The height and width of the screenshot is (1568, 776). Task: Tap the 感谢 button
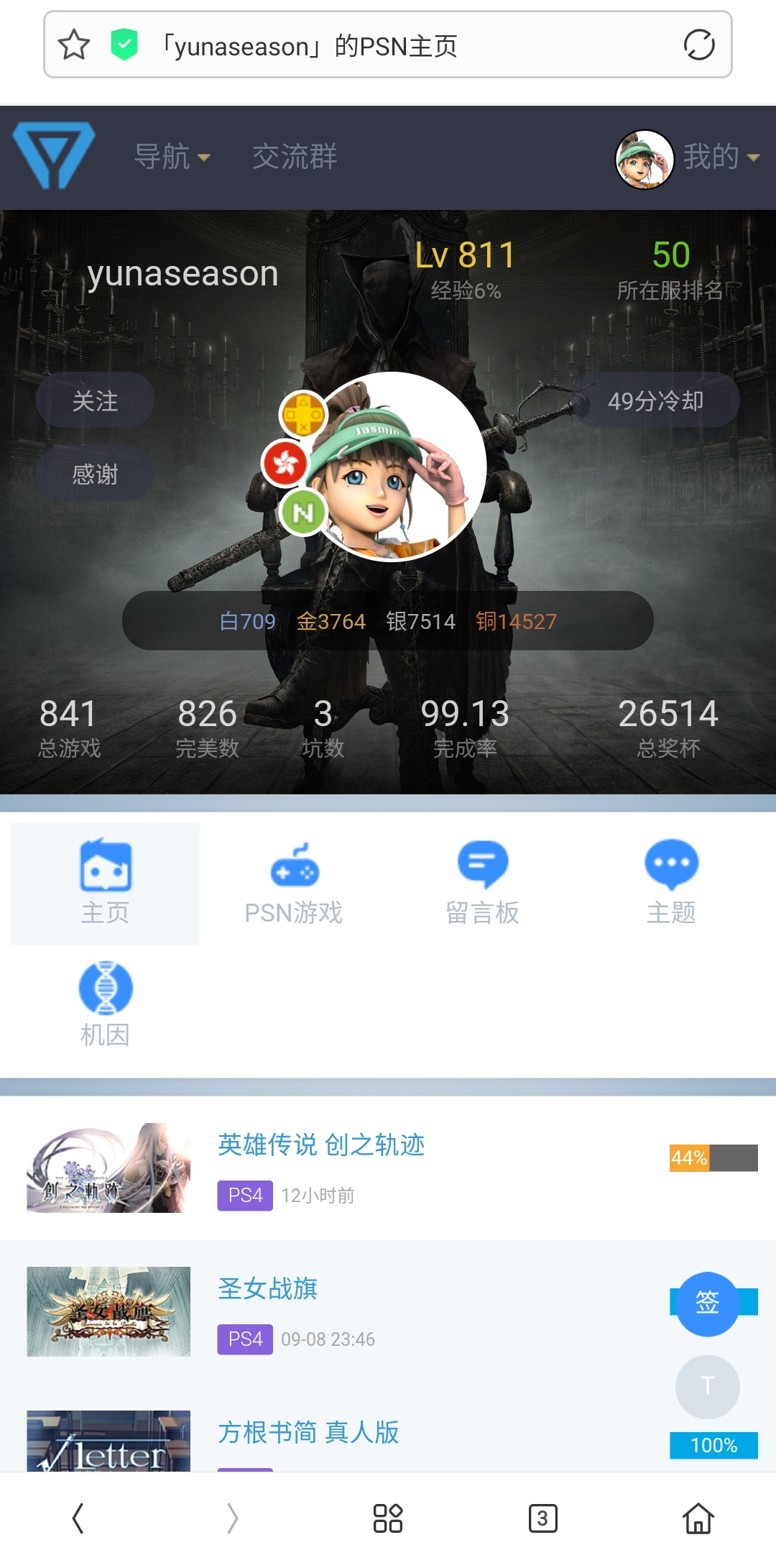click(95, 474)
